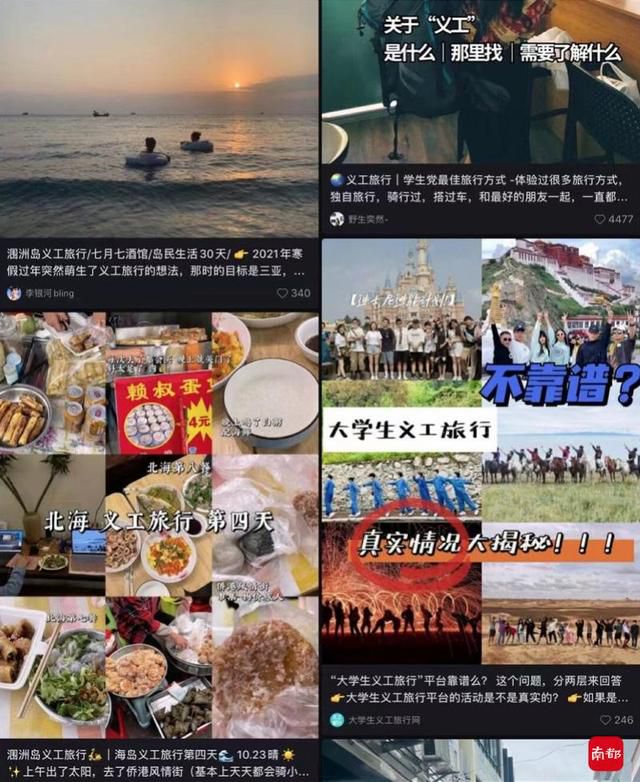Like the post by 李银河 bling
The height and width of the screenshot is (782, 640).
284,294
